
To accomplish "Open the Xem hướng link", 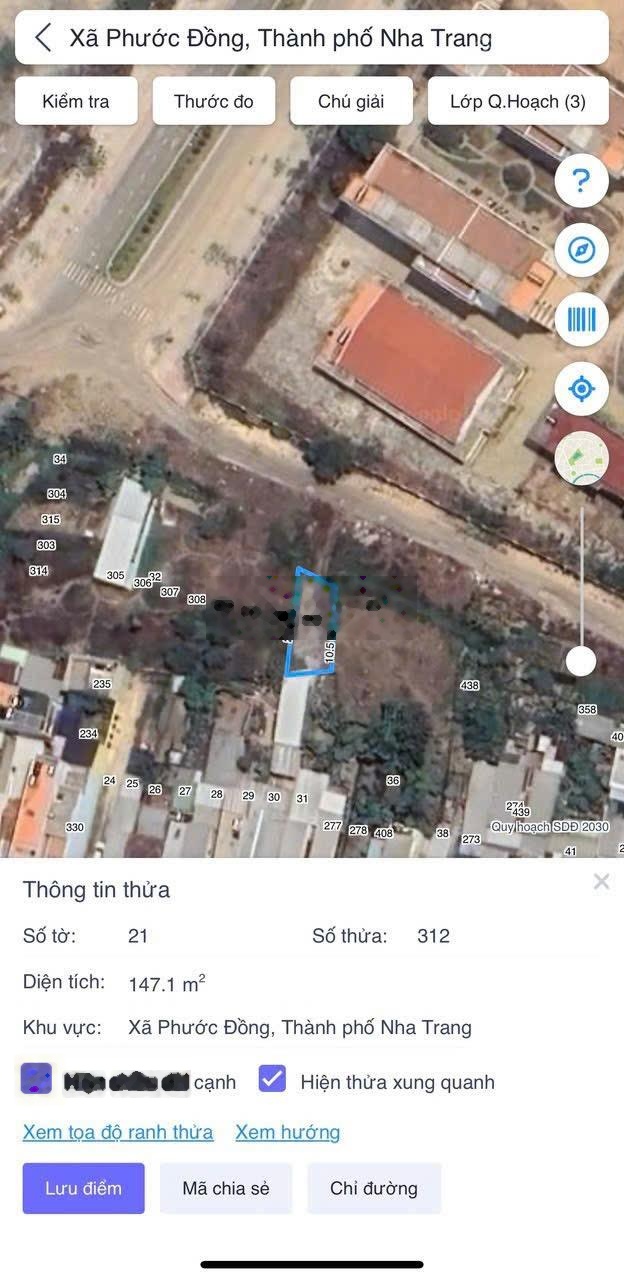I will tap(287, 1132).
